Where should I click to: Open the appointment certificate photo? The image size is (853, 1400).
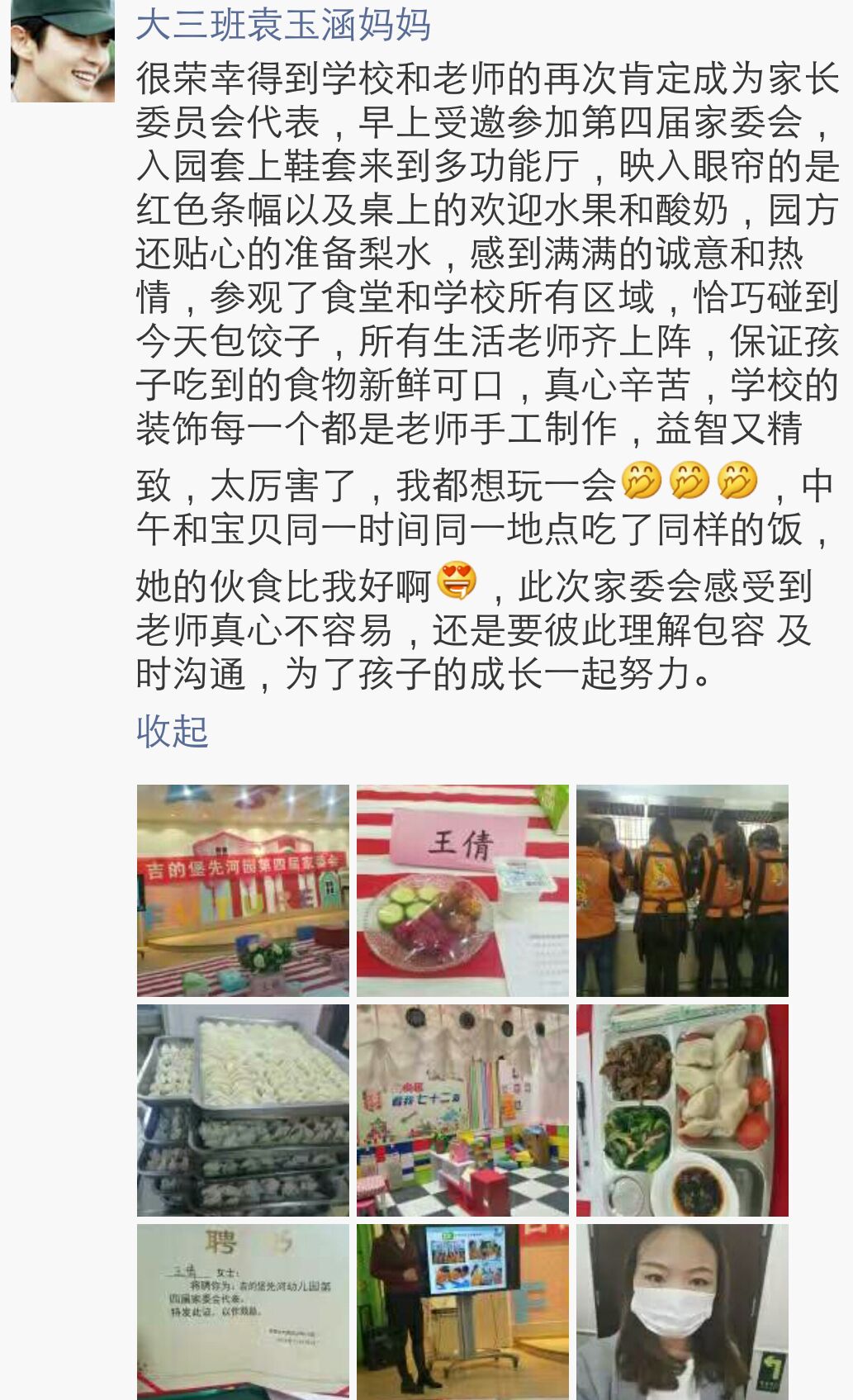coord(243,1312)
